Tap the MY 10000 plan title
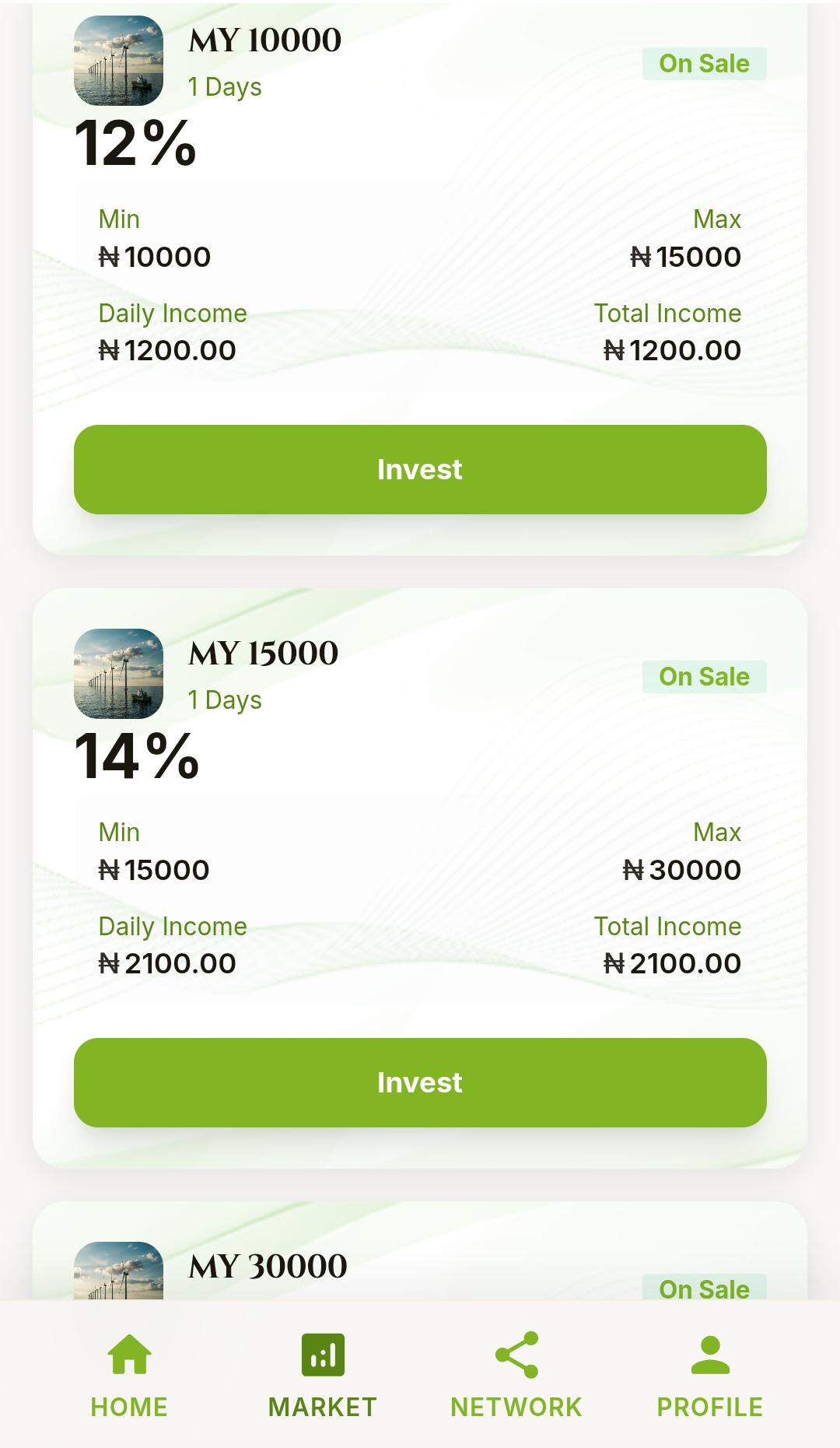Image resolution: width=840 pixels, height=1448 pixels. point(266,40)
